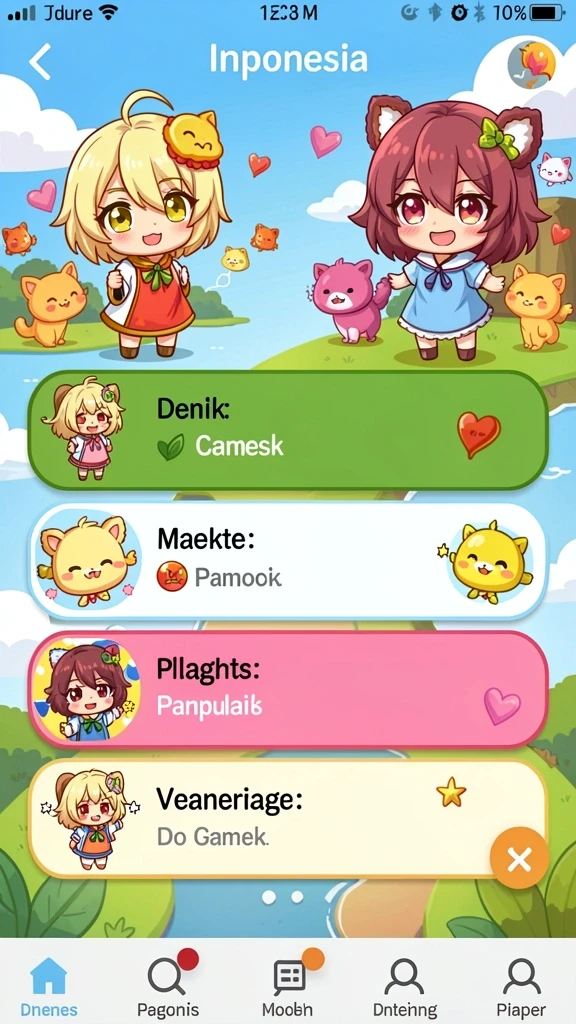
Task: Open the Pllaghts: Panpulaik card
Action: tap(288, 690)
